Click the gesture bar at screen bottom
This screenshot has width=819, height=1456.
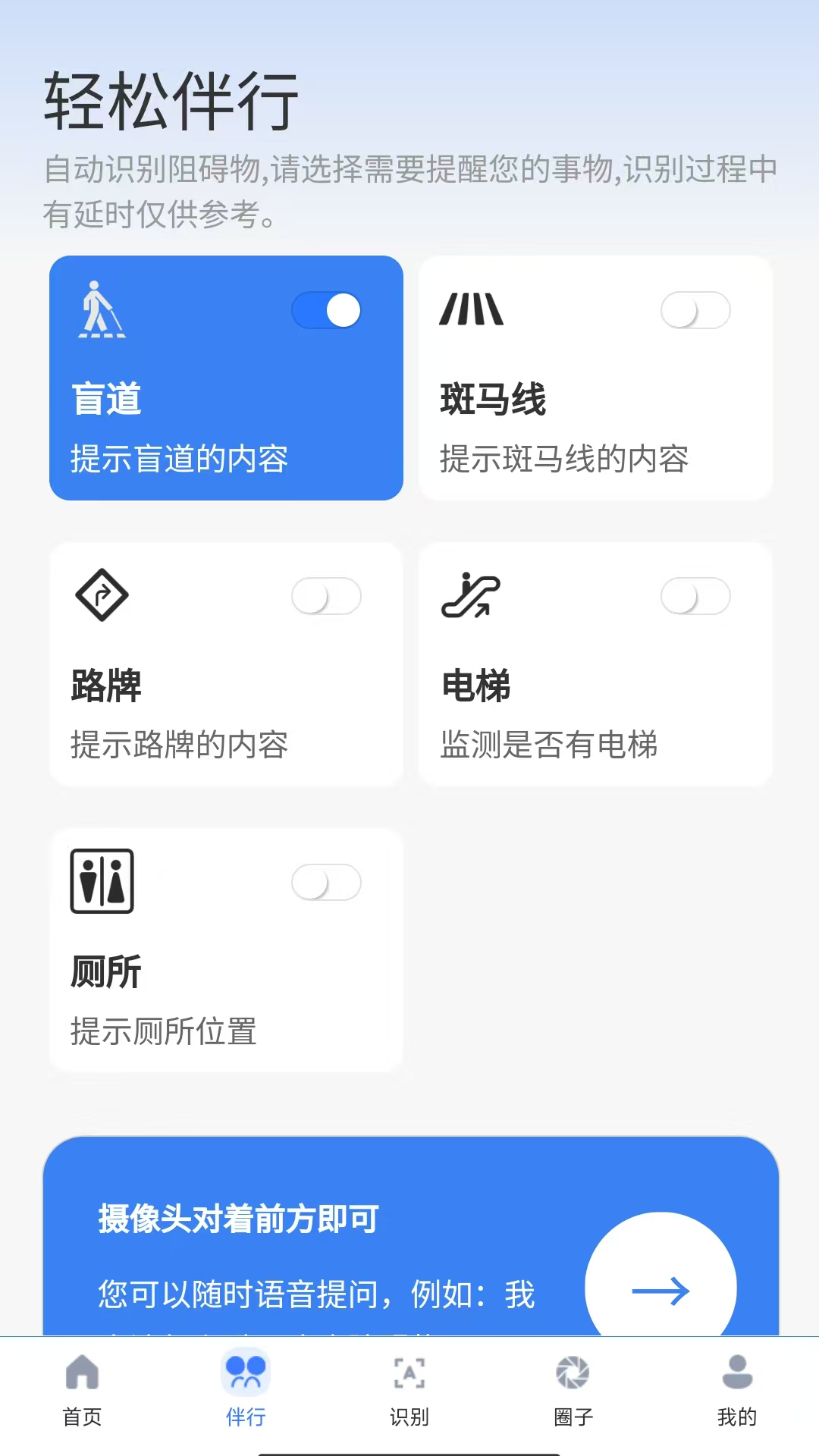click(409, 1451)
